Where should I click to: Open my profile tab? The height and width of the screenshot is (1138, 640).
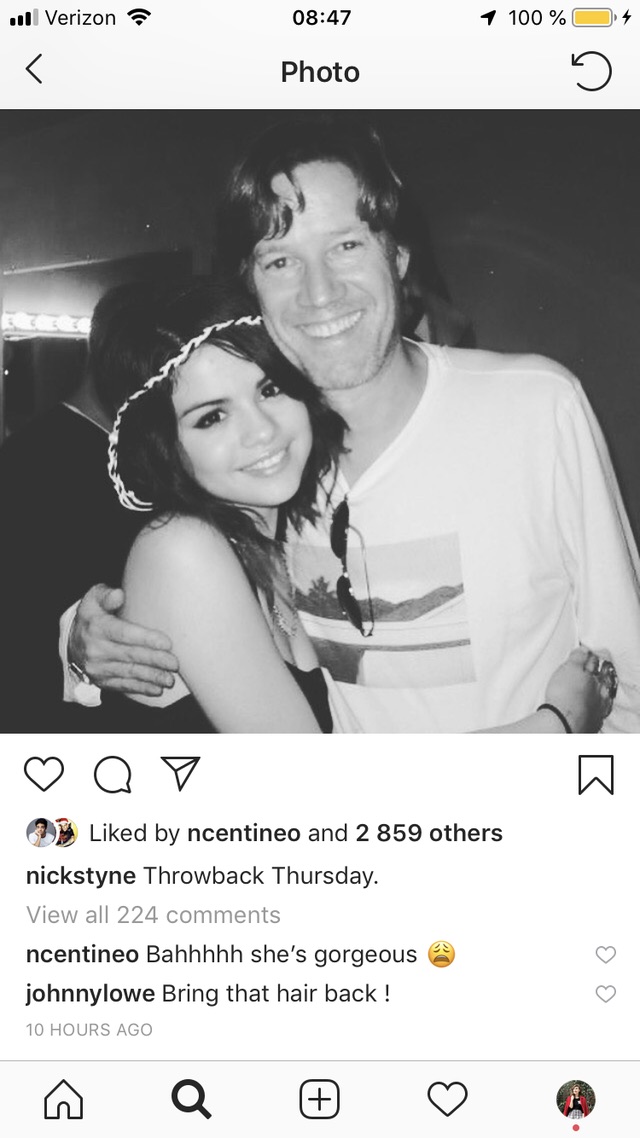point(576,1099)
